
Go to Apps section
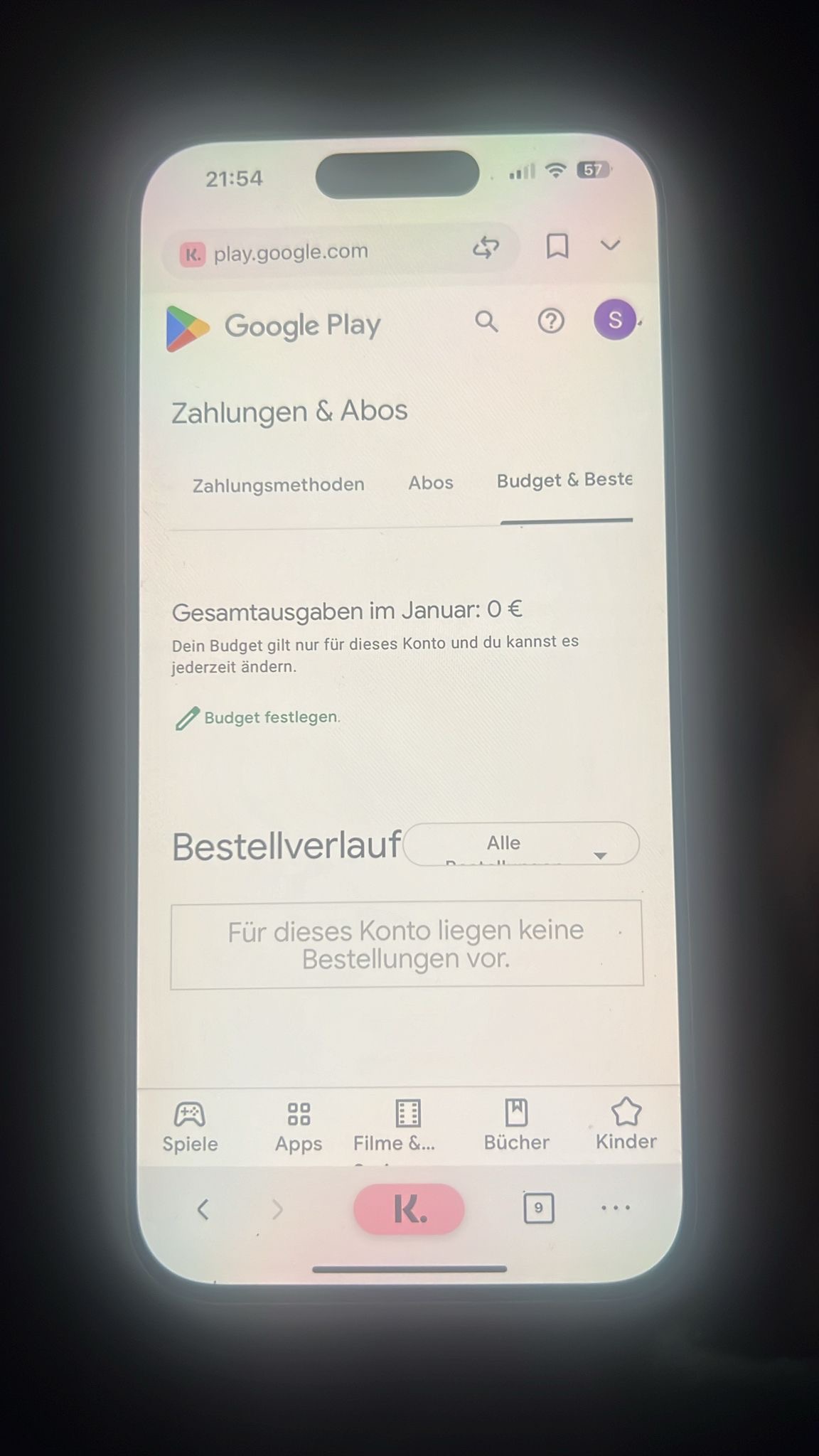299,1126
